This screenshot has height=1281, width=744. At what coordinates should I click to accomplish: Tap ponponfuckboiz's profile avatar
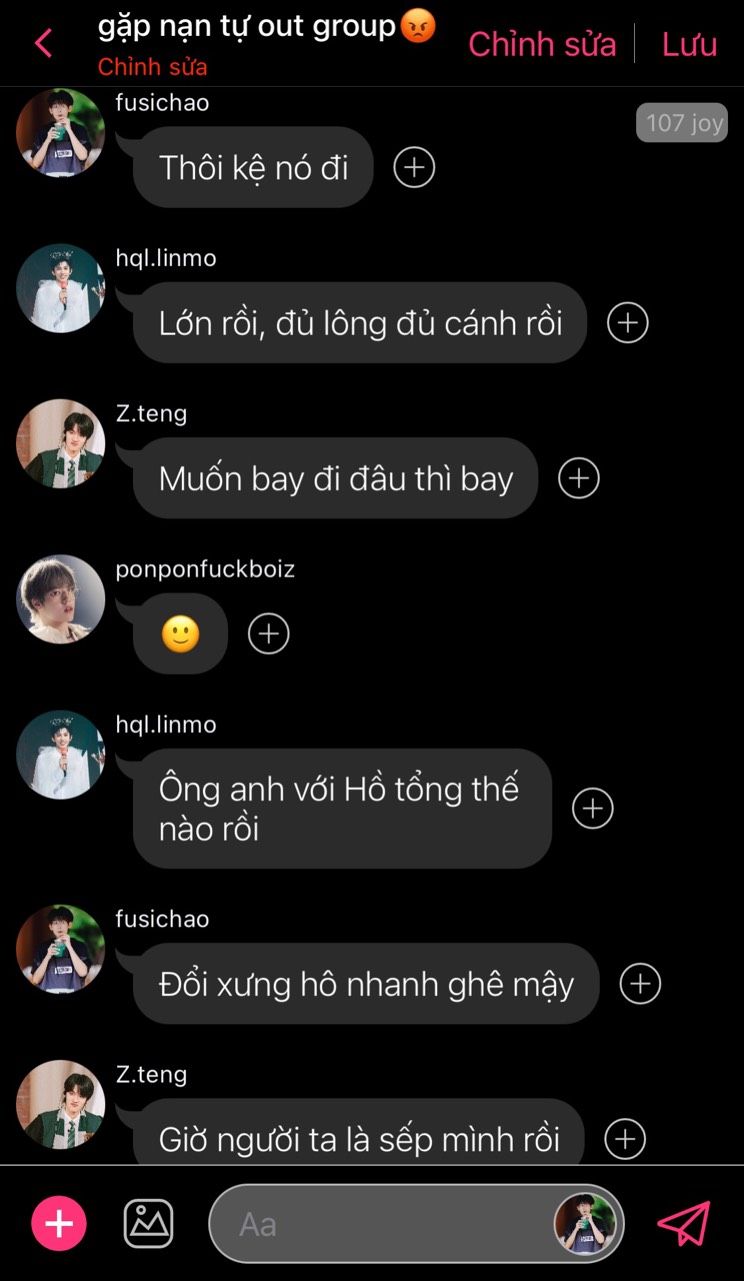tap(60, 599)
